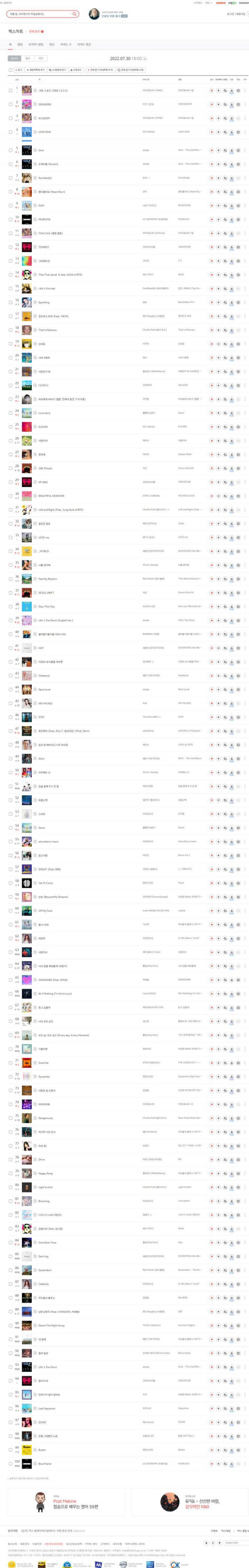249x1568 pixels.
Task: Expand the chart date and time dropdown
Action: [x=144, y=59]
